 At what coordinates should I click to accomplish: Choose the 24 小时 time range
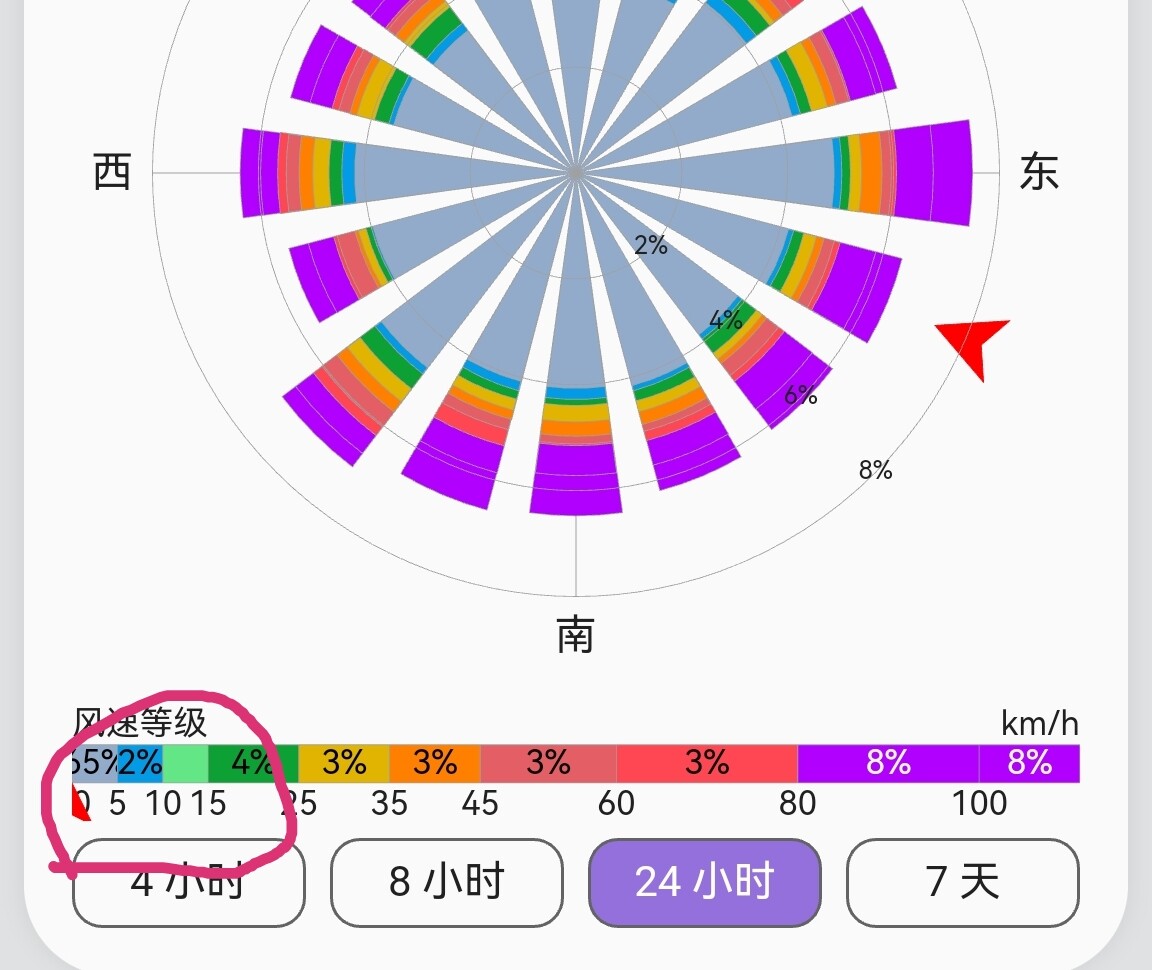point(704,883)
